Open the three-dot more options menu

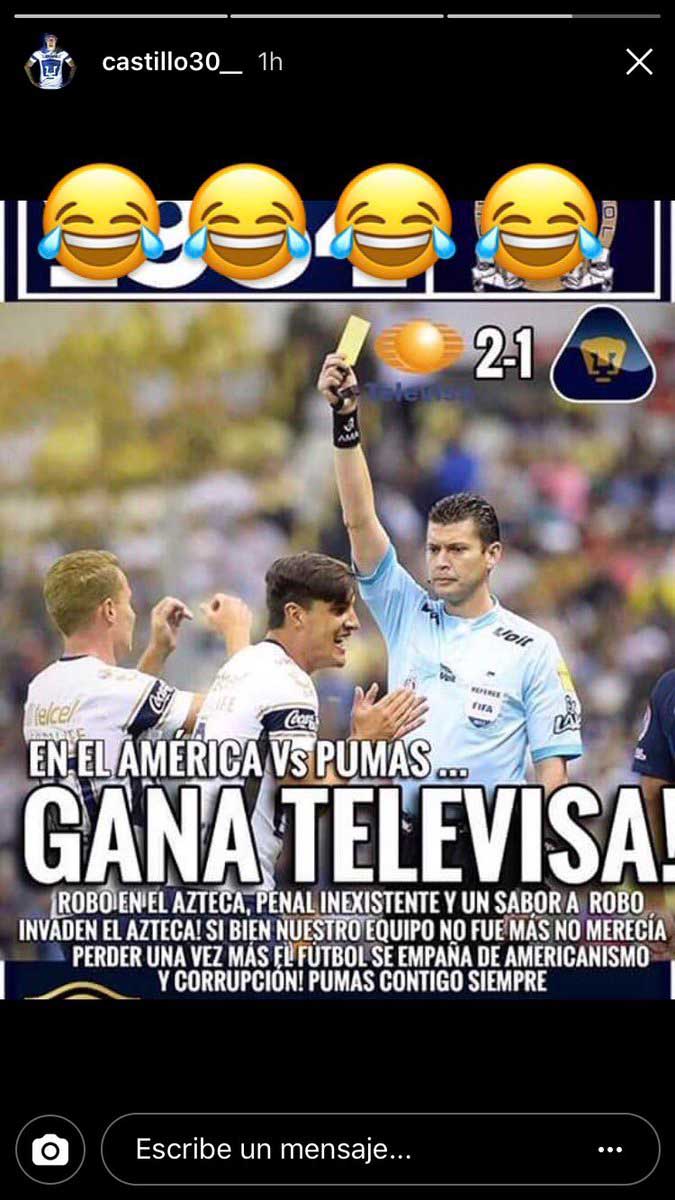610,1150
